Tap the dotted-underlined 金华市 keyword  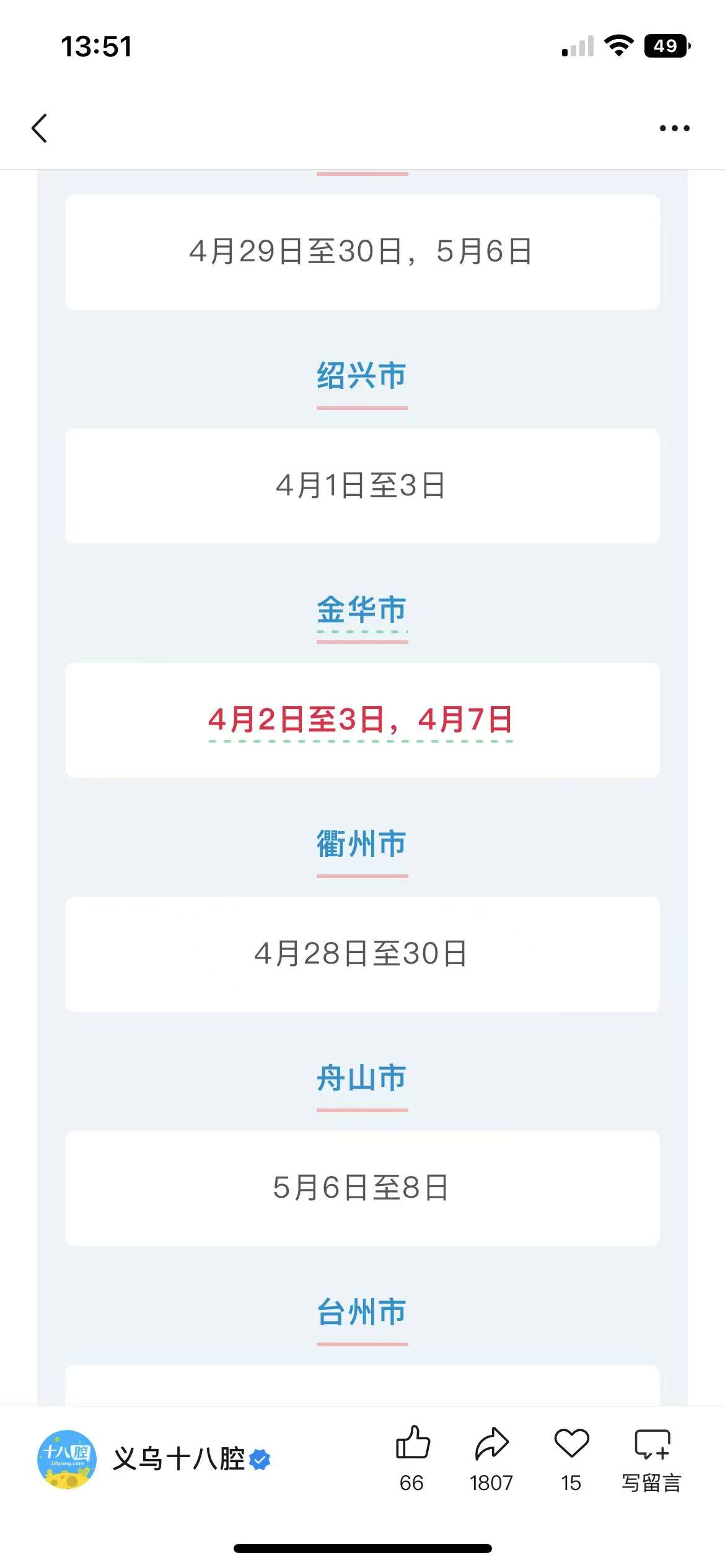pyautogui.click(x=362, y=610)
